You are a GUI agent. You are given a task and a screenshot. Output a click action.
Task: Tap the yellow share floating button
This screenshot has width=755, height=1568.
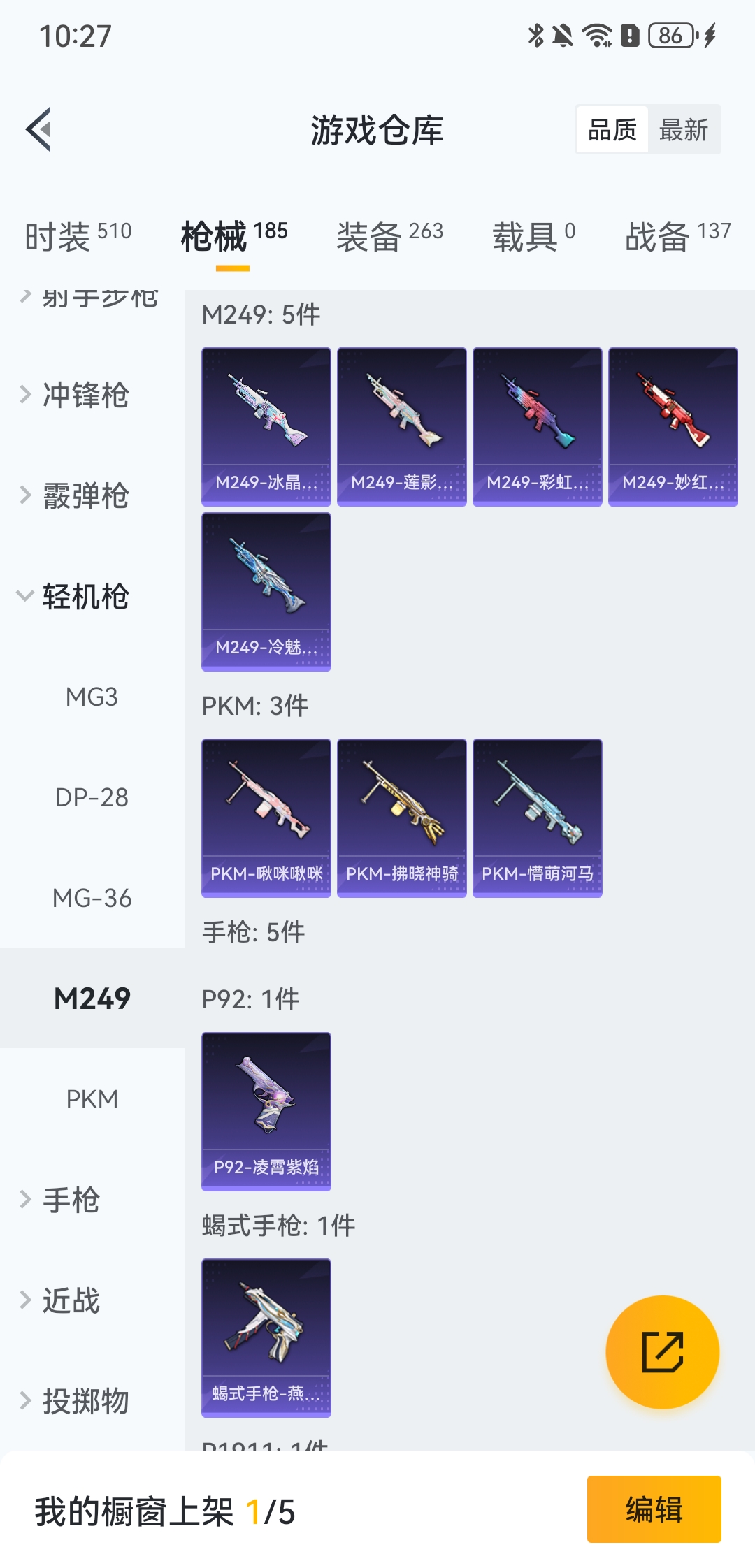[x=662, y=1352]
